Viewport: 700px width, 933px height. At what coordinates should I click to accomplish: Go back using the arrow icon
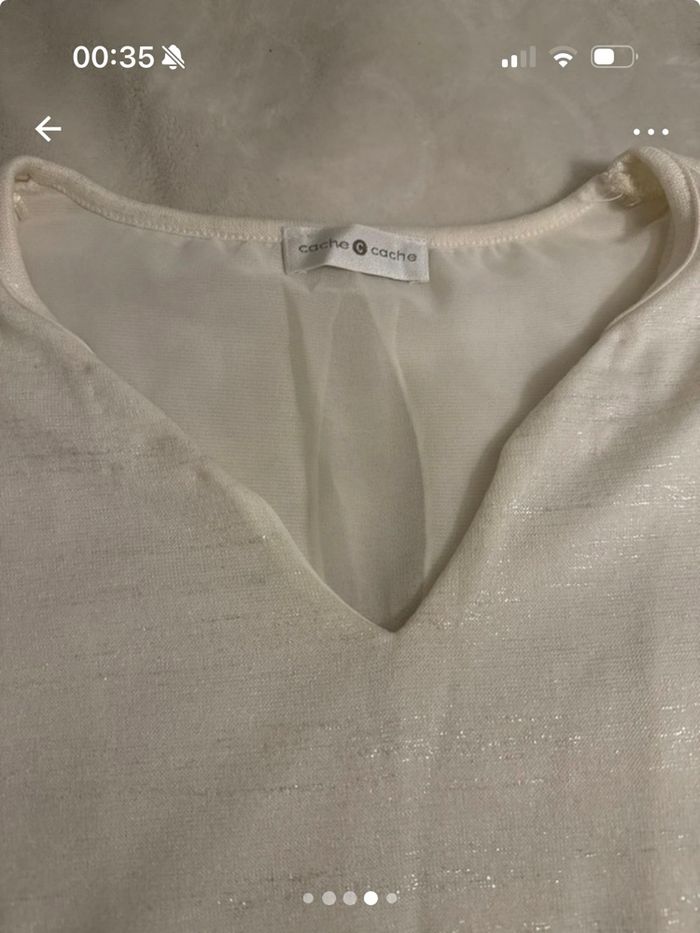click(48, 129)
